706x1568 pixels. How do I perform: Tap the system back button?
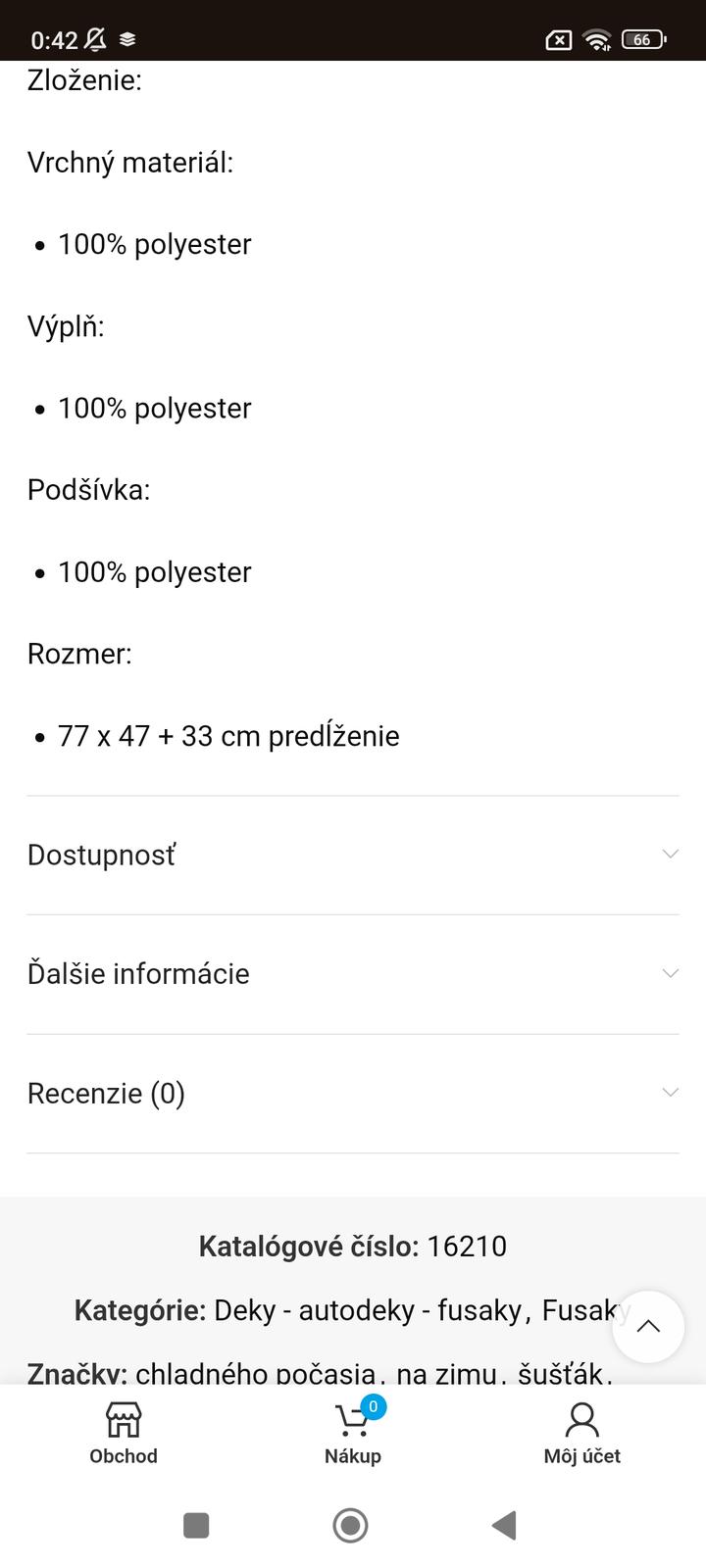pos(504,1525)
